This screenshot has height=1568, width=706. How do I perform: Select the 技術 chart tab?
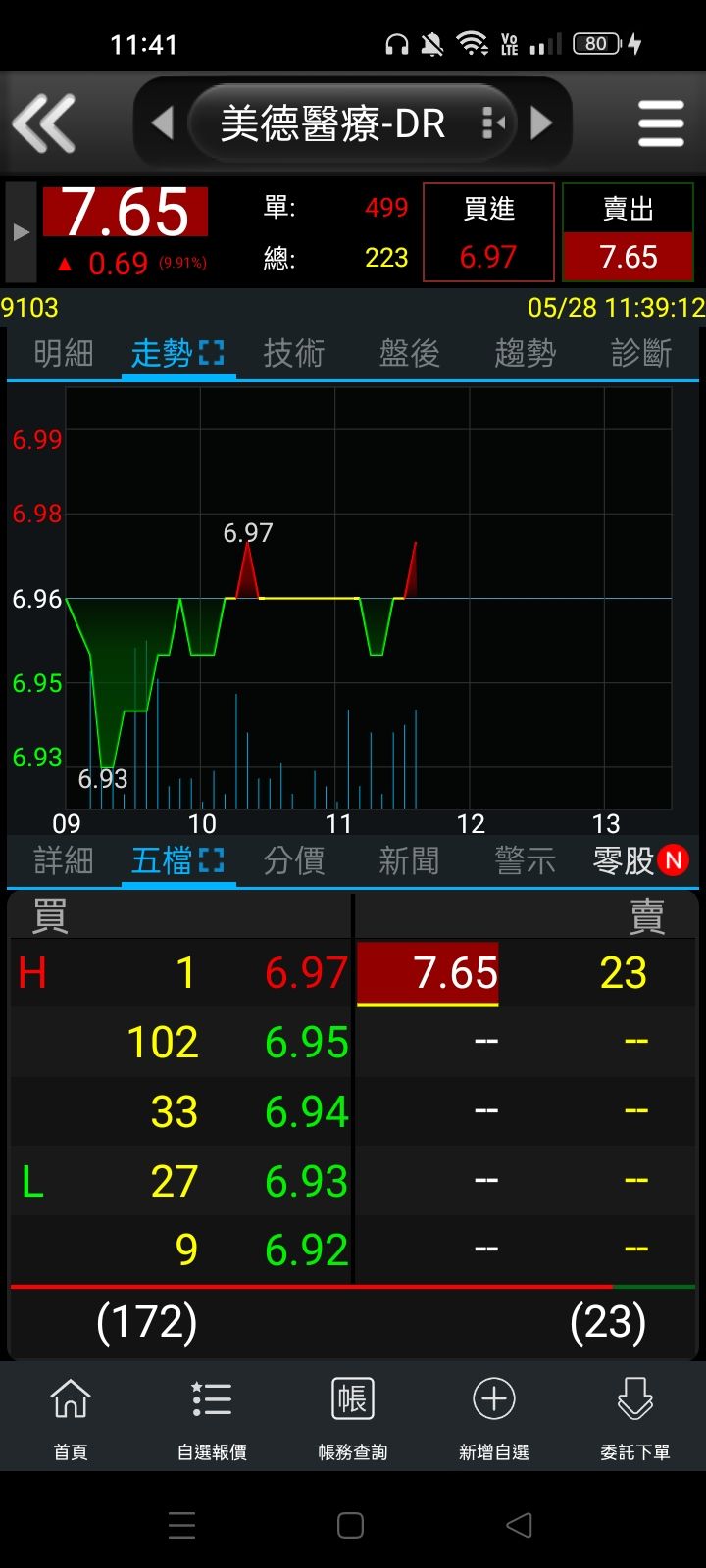pos(293,353)
